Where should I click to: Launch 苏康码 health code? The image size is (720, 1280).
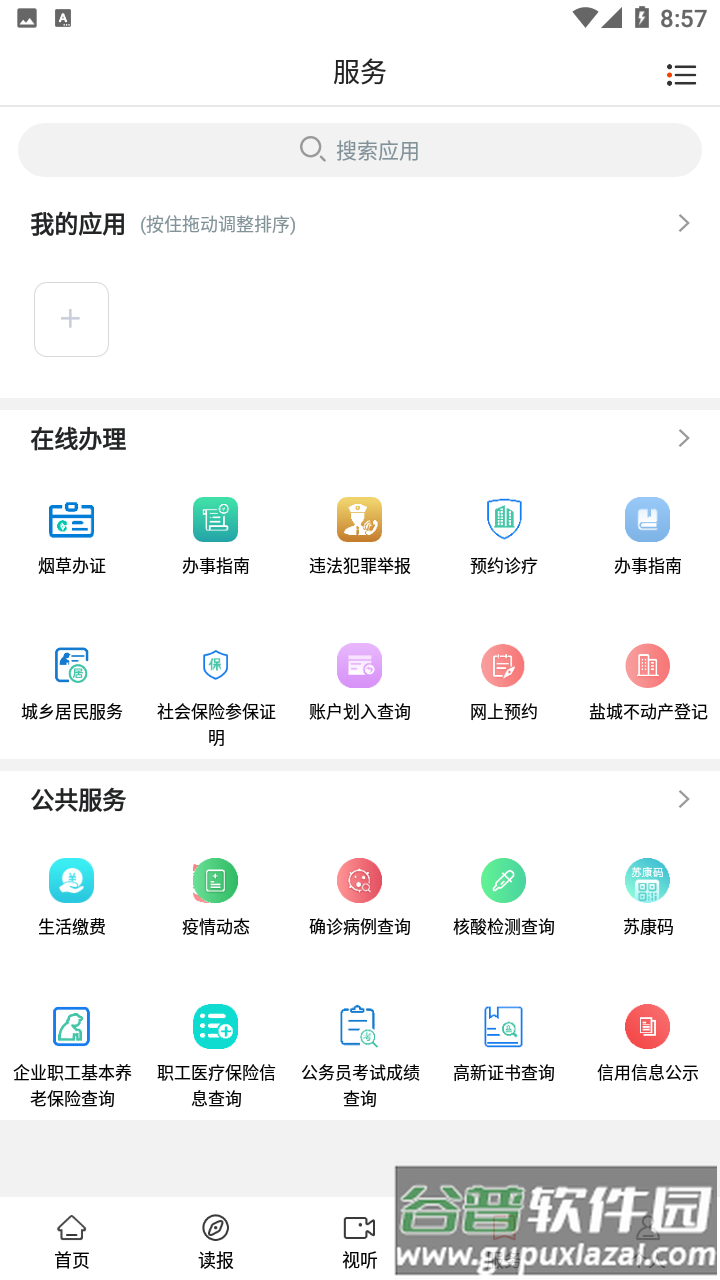coord(648,897)
